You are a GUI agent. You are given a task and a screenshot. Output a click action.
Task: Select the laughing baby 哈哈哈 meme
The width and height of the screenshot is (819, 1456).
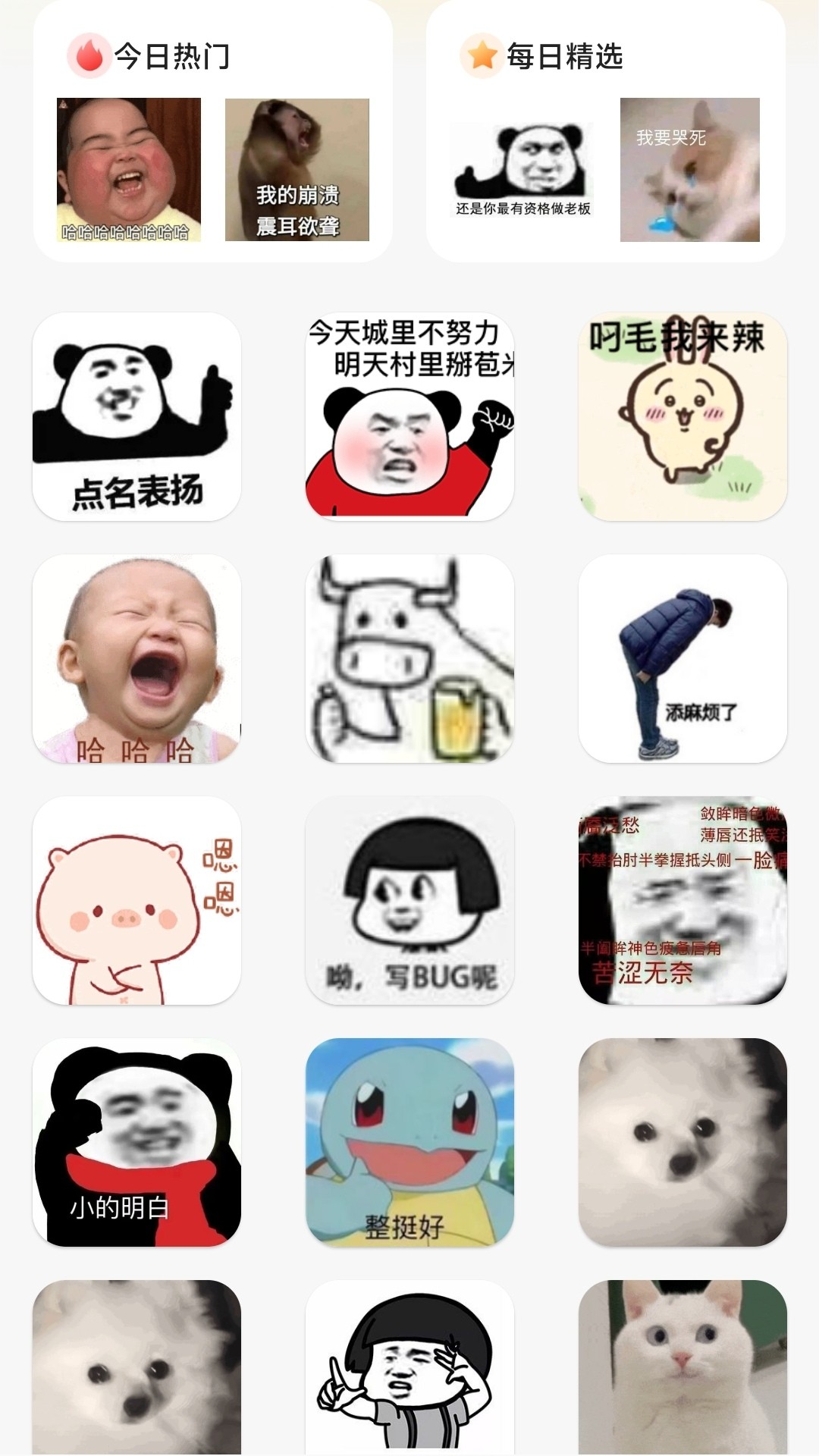click(136, 658)
